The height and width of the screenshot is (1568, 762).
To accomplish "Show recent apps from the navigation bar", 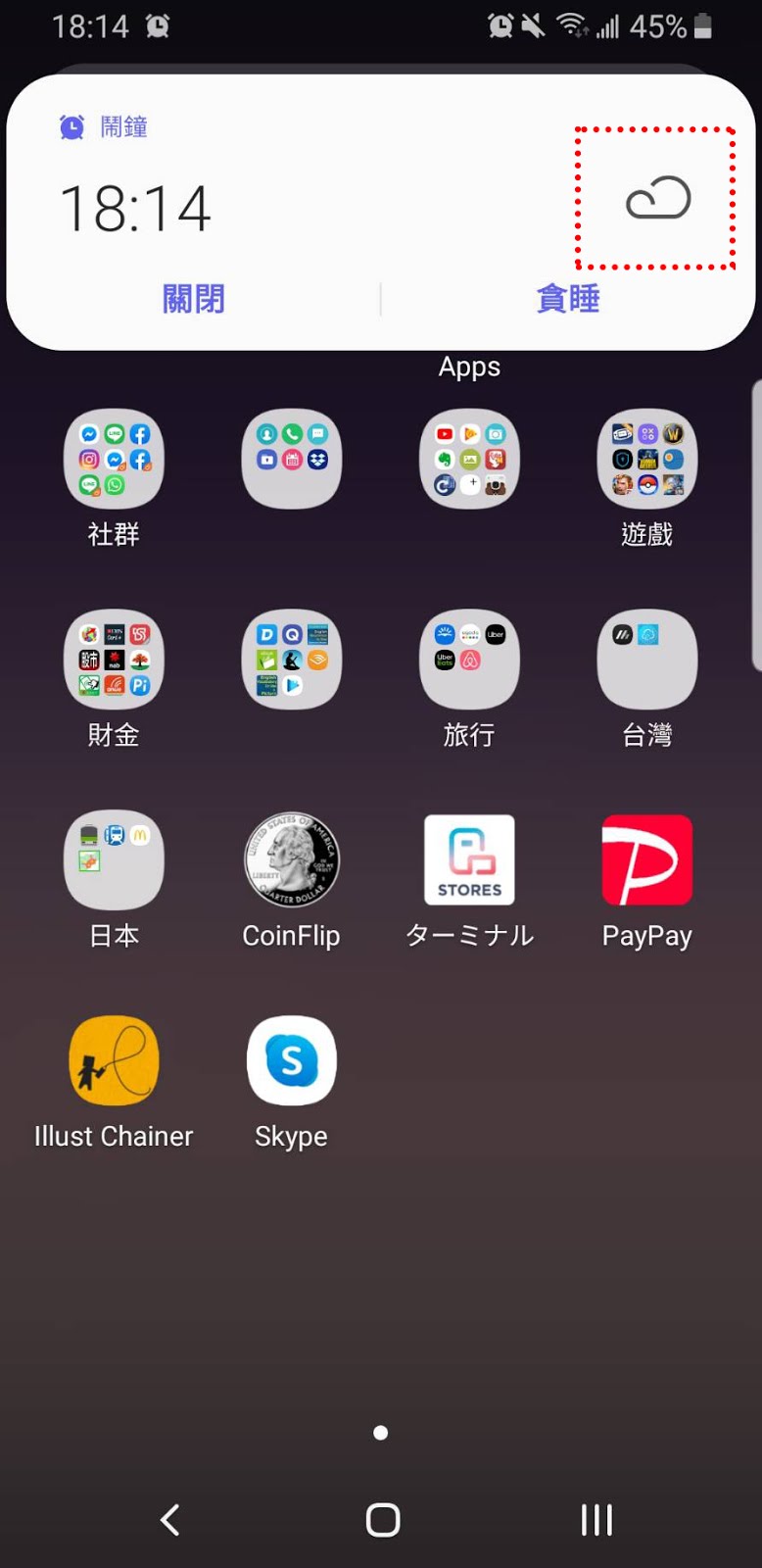I will 596,1520.
